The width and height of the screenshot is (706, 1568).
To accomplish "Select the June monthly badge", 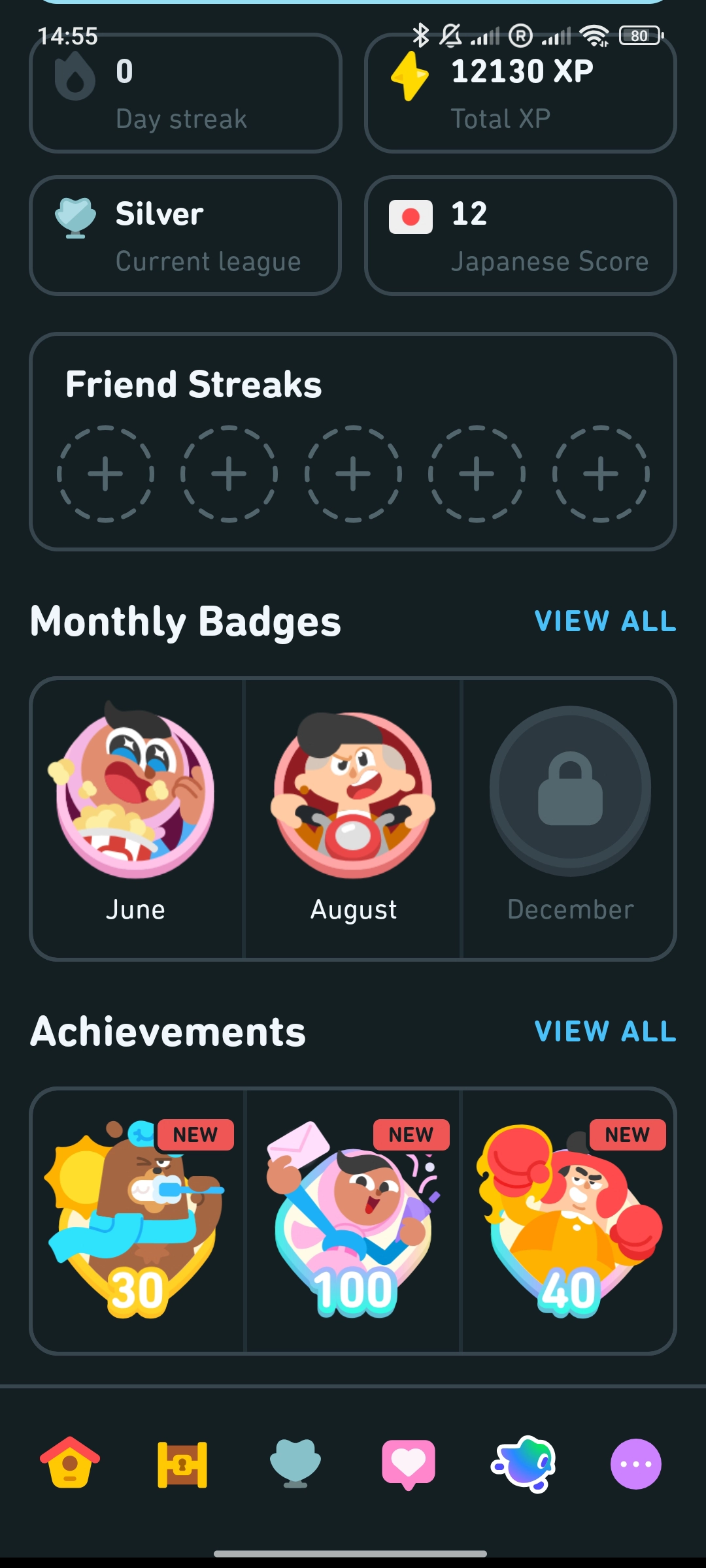I will click(x=135, y=792).
